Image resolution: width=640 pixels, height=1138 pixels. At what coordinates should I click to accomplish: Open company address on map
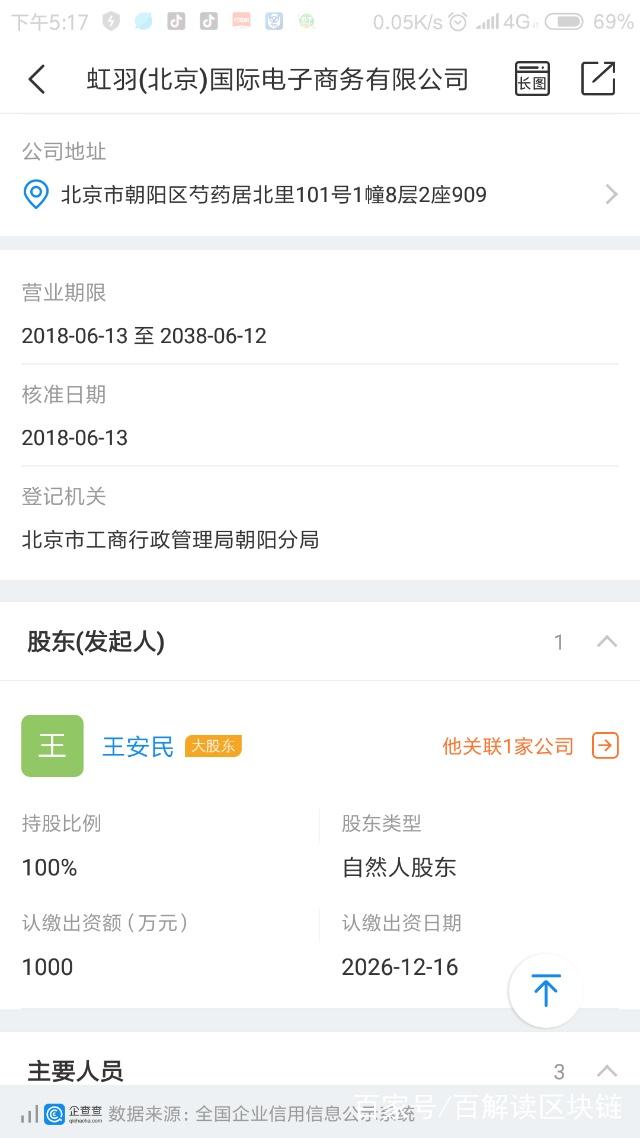[x=320, y=194]
